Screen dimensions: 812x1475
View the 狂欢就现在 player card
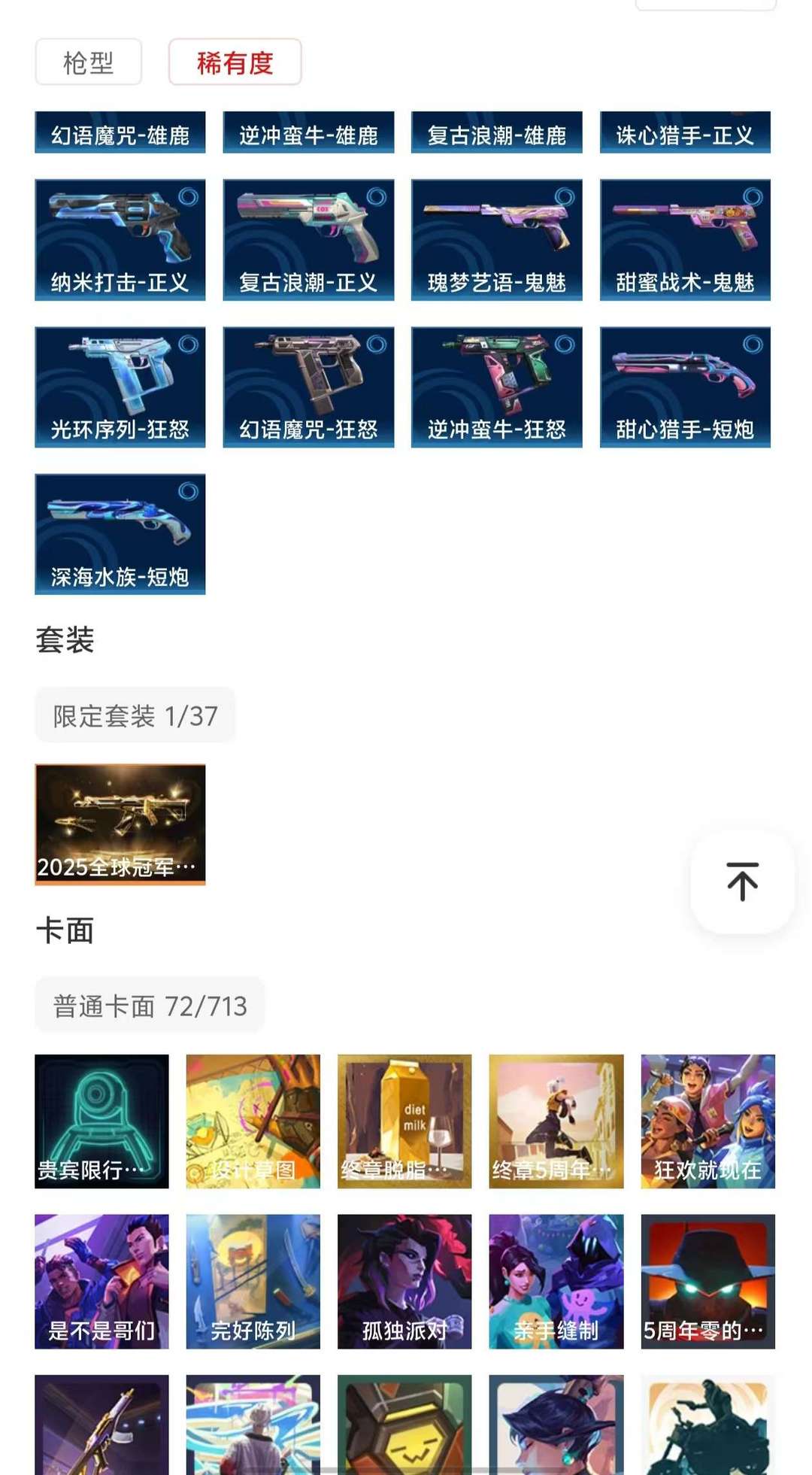click(x=707, y=1121)
